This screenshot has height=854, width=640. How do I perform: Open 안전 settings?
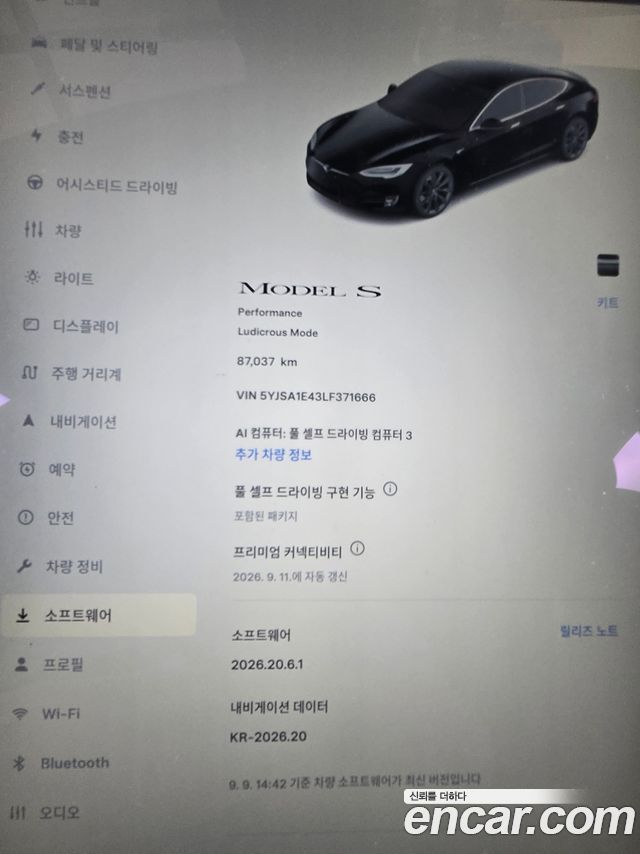[x=46, y=517]
